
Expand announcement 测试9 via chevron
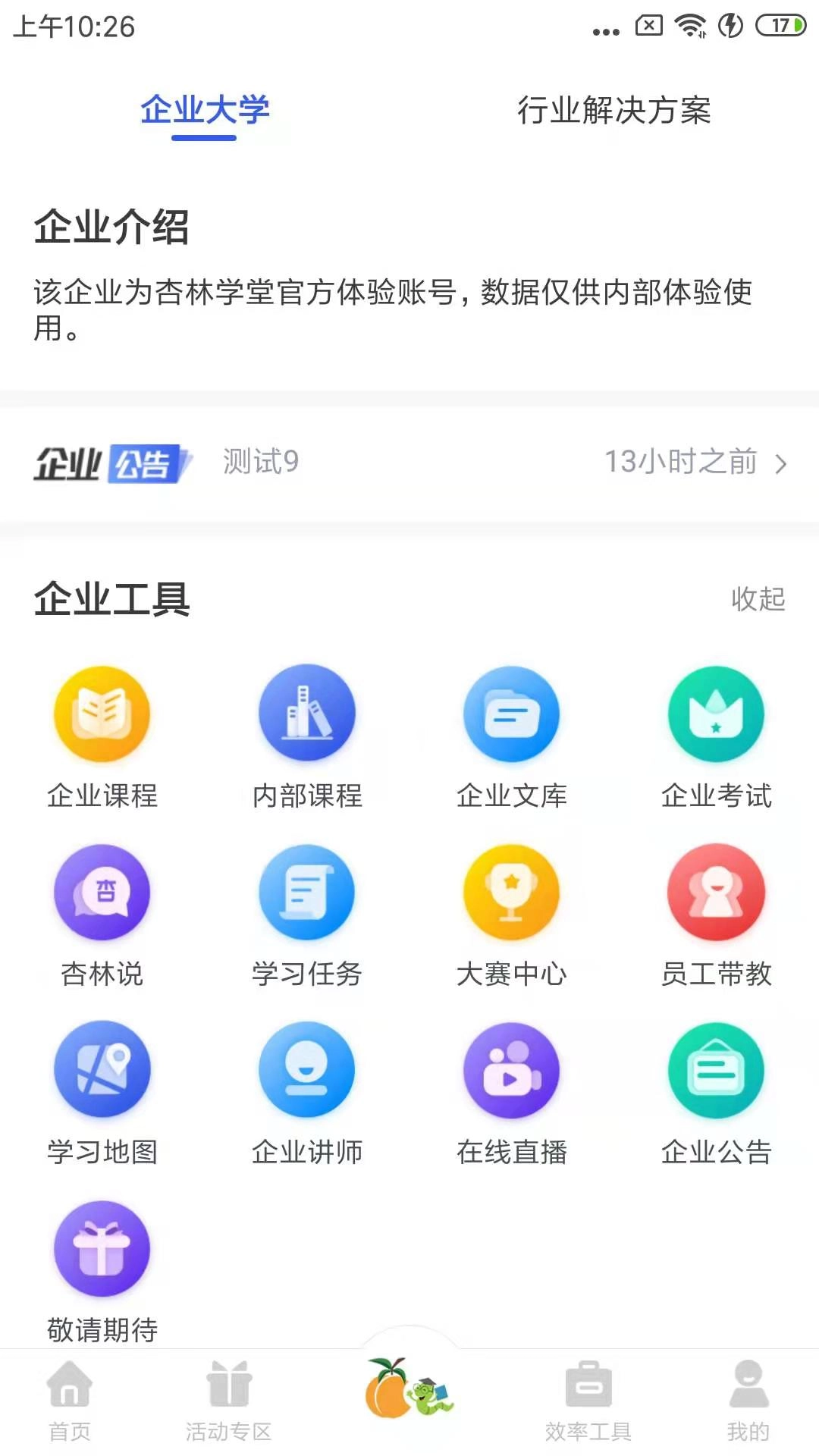[780, 464]
